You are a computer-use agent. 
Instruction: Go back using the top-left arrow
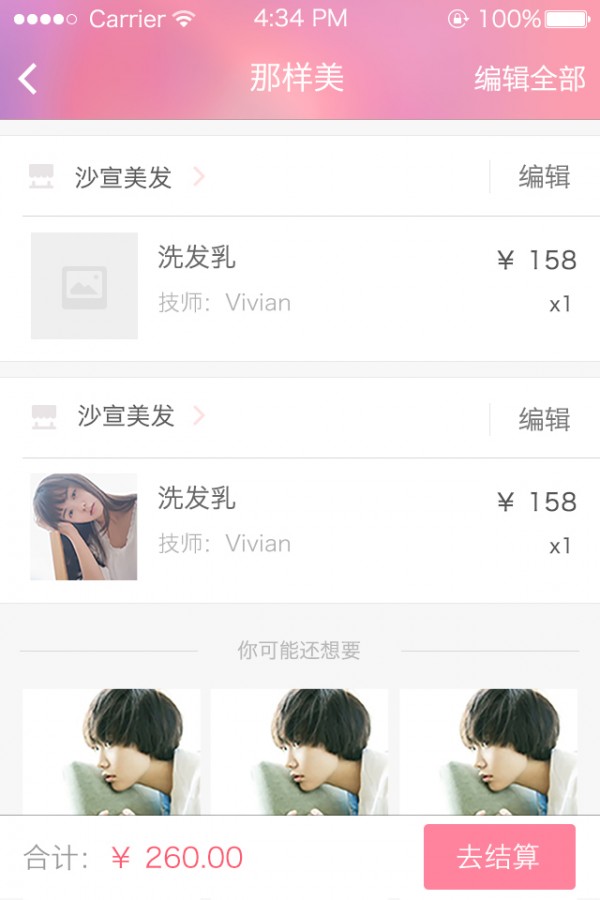(28, 79)
